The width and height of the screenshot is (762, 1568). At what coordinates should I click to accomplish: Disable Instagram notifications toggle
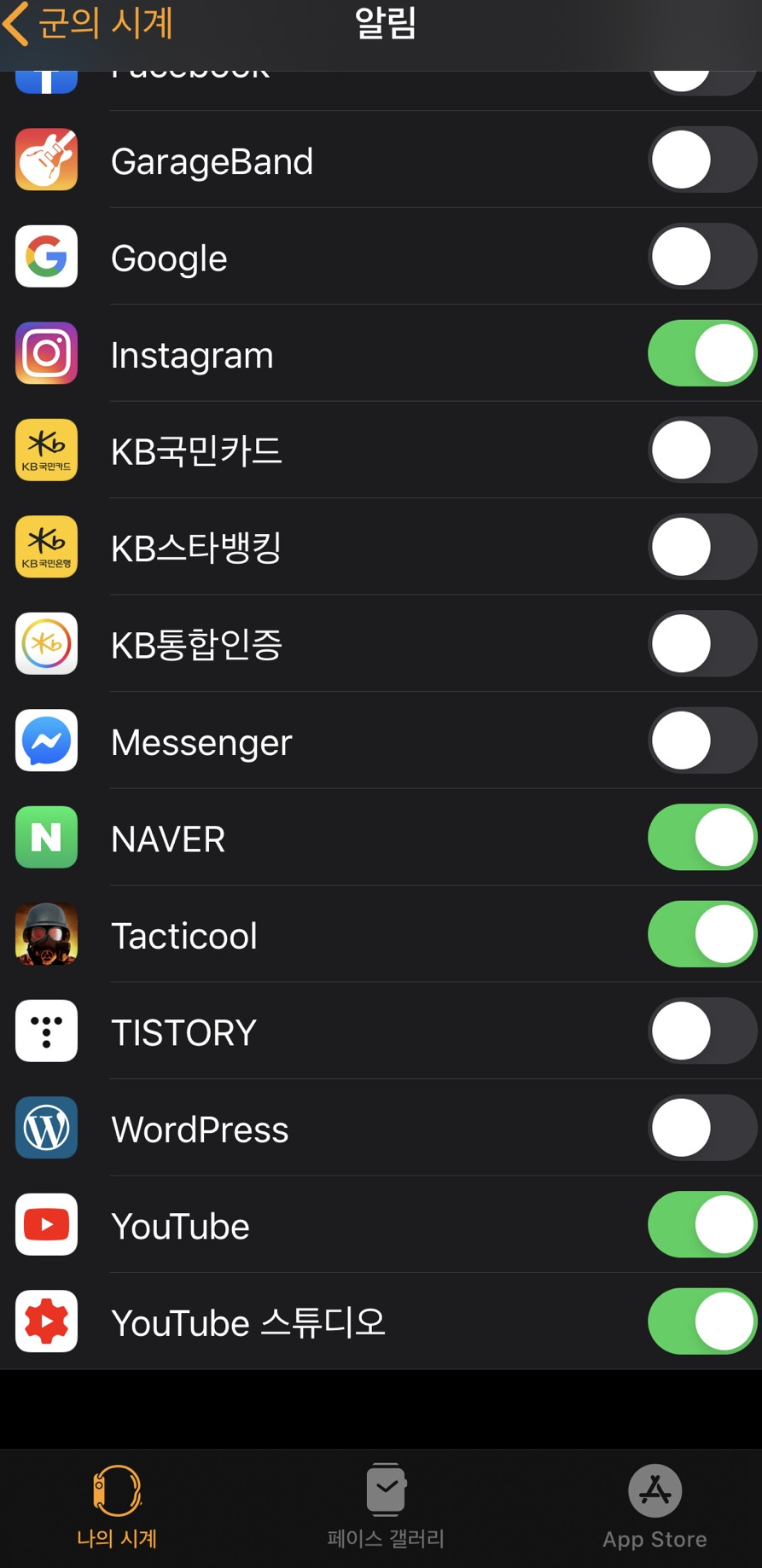[701, 353]
